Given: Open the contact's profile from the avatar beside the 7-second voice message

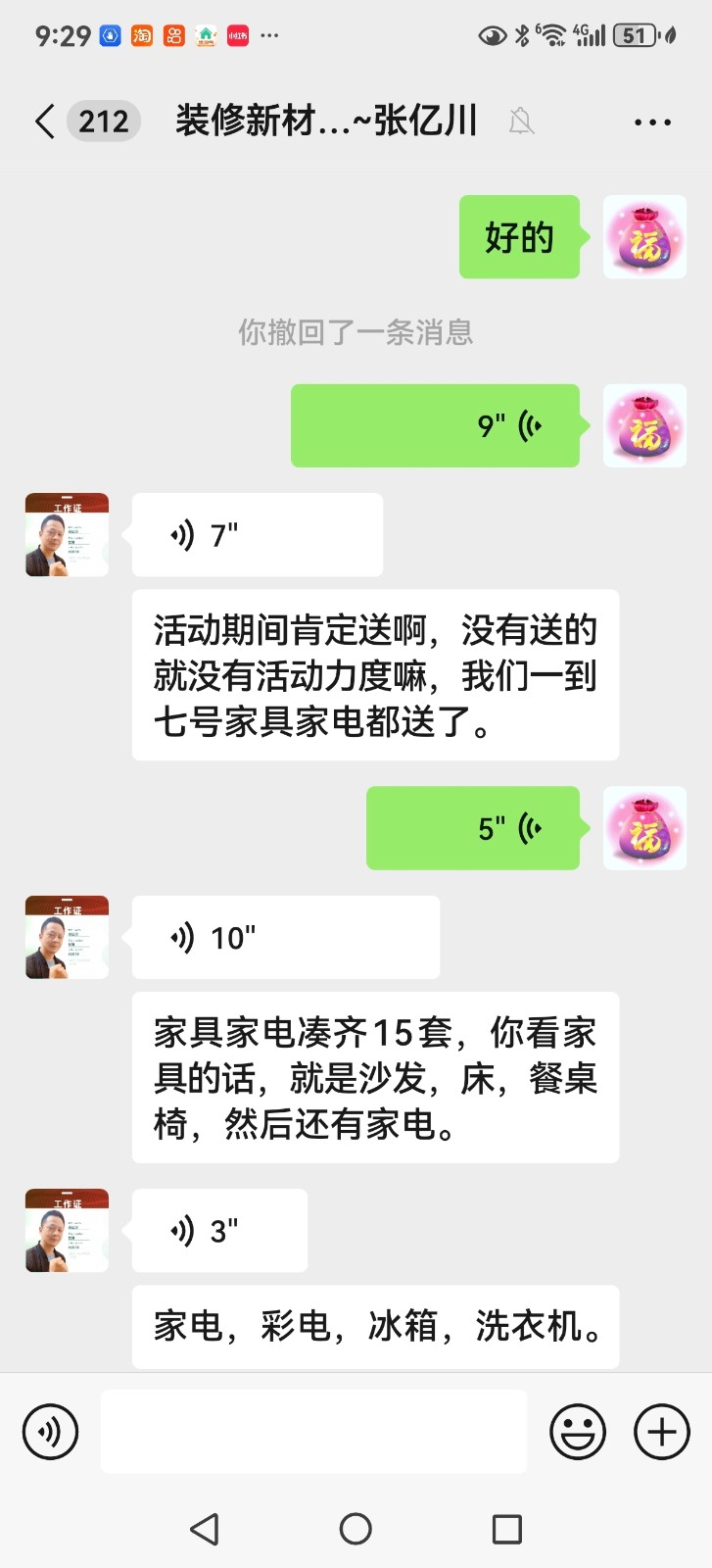Looking at the screenshot, I should 67,535.
